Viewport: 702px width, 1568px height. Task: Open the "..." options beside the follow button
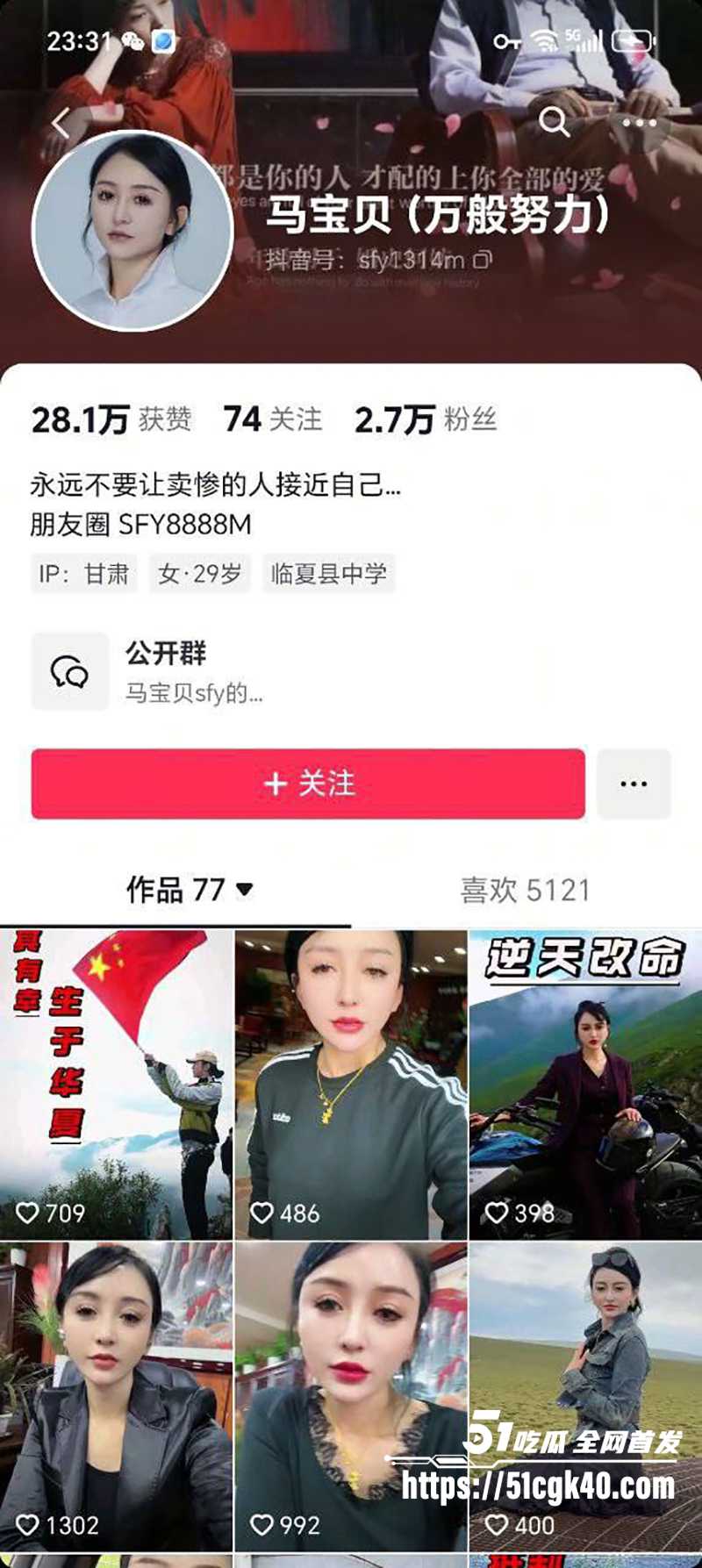tap(634, 784)
